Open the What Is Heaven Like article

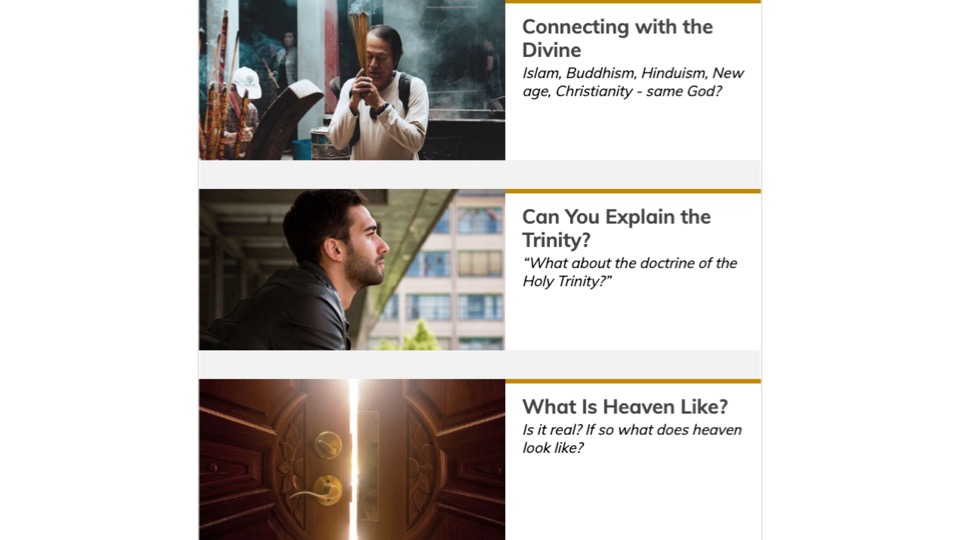coord(624,407)
